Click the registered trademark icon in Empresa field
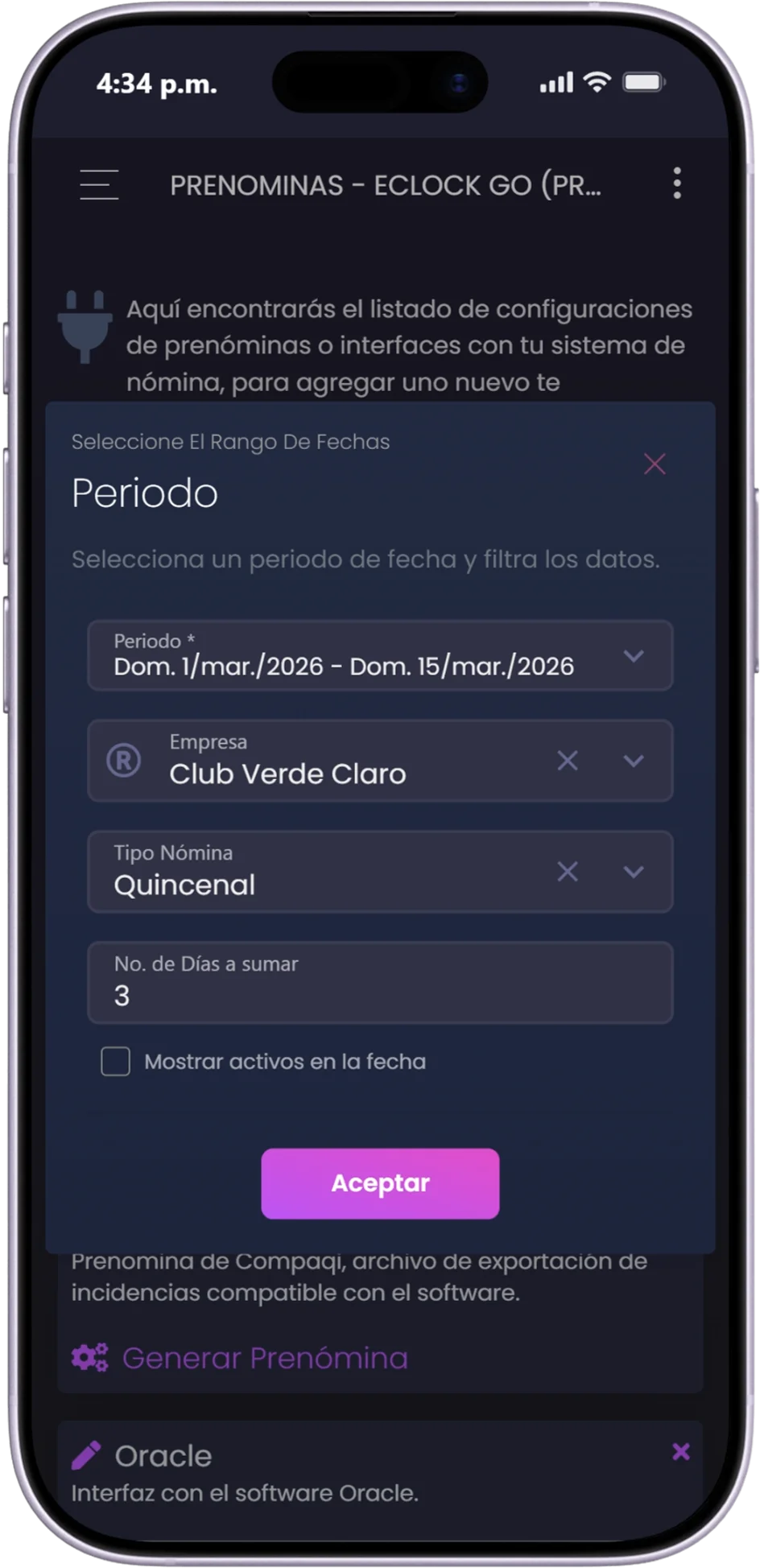Image resolution: width=760 pixels, height=1568 pixels. coord(121,761)
